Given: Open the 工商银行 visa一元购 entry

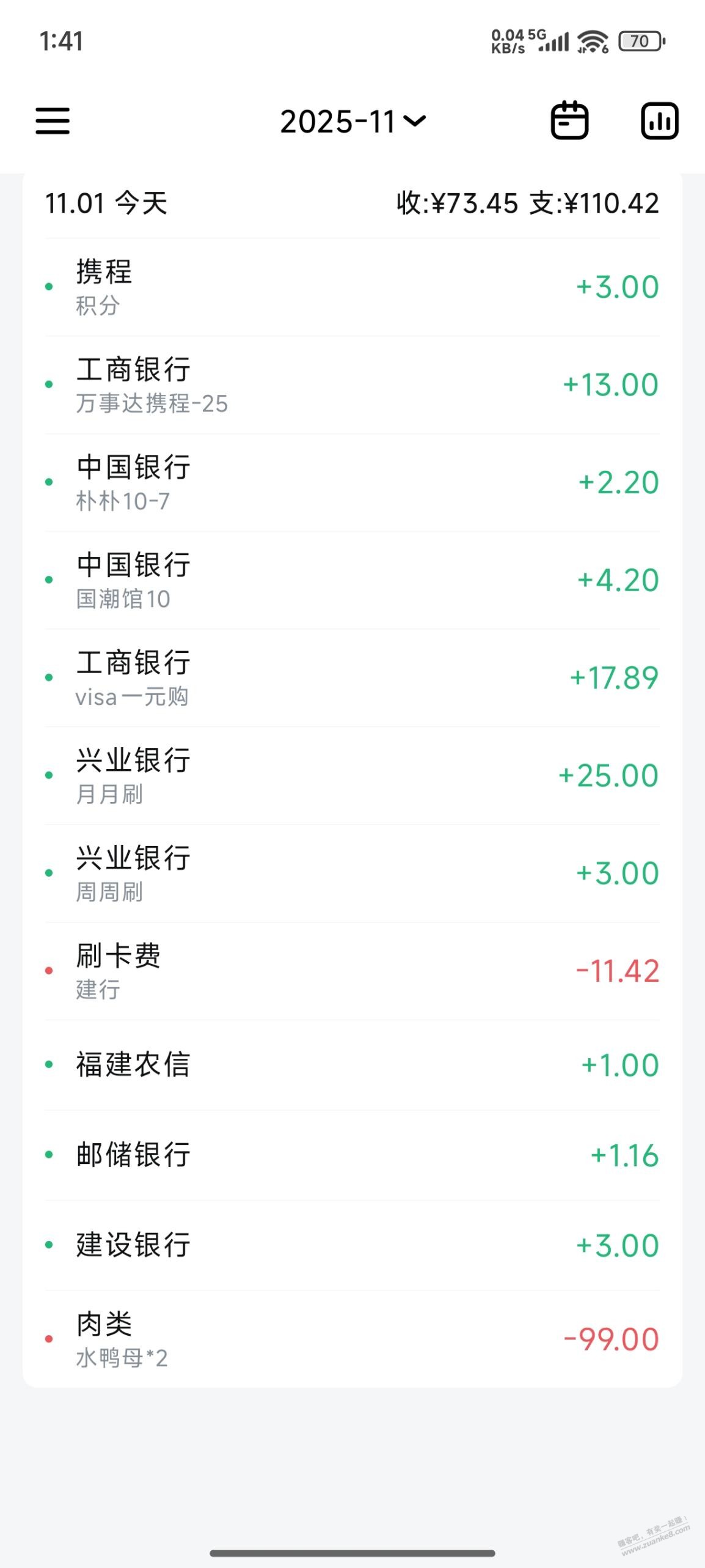Looking at the screenshot, I should click(x=352, y=678).
